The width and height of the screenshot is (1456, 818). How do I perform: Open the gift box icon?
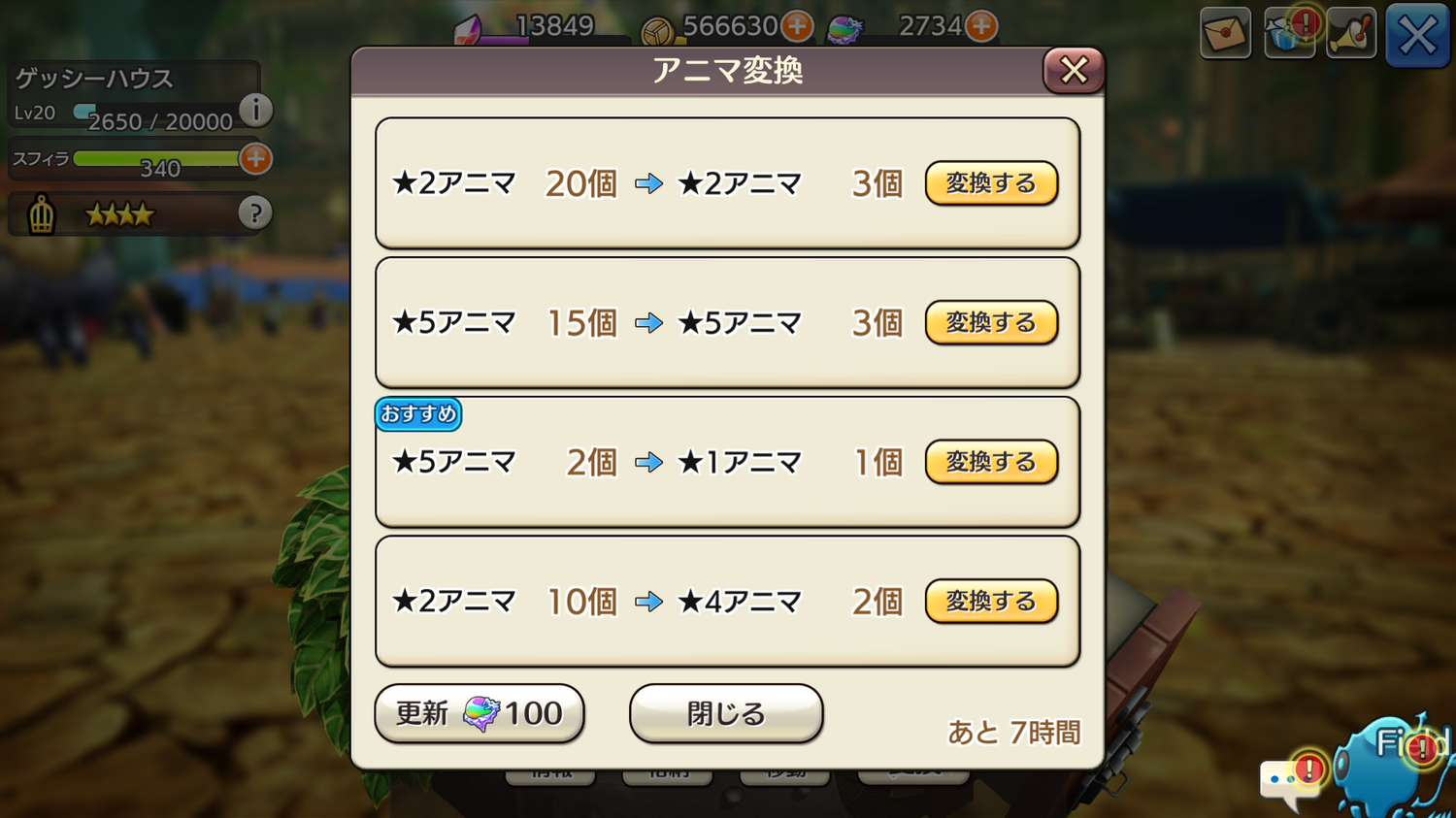pyautogui.click(x=1287, y=34)
